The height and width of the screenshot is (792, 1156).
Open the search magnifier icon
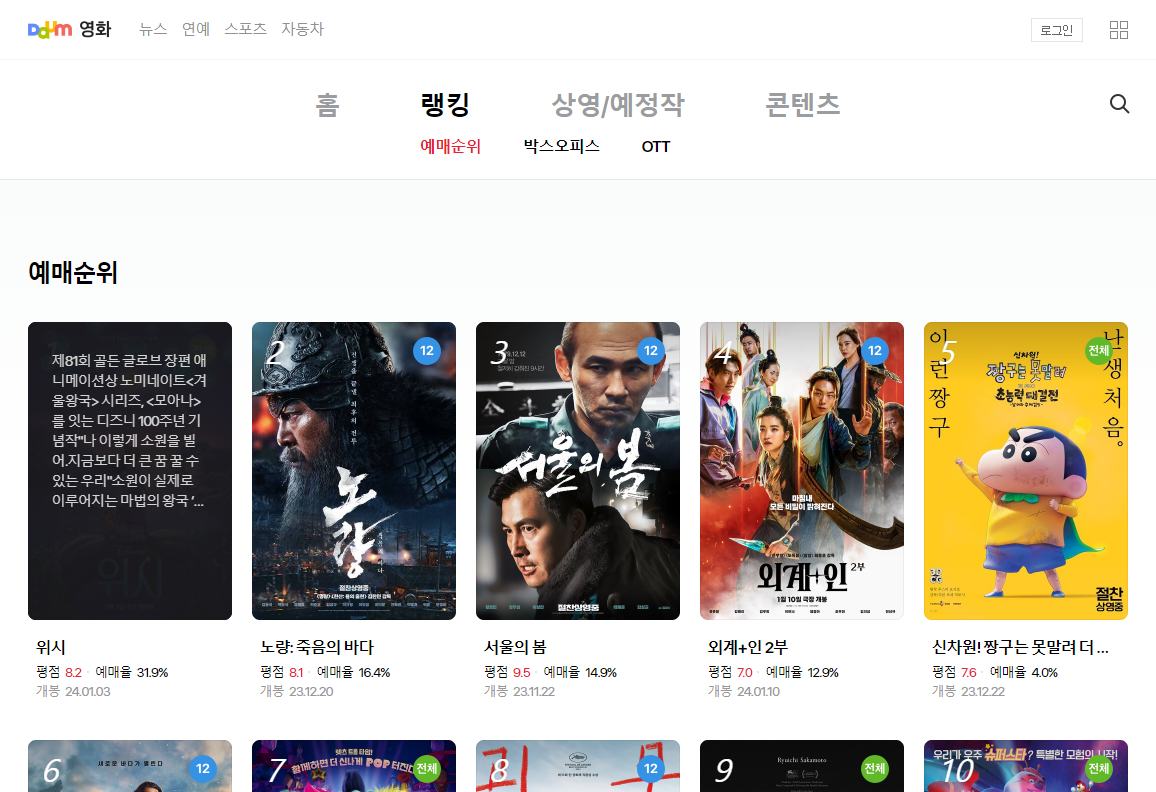click(1119, 104)
